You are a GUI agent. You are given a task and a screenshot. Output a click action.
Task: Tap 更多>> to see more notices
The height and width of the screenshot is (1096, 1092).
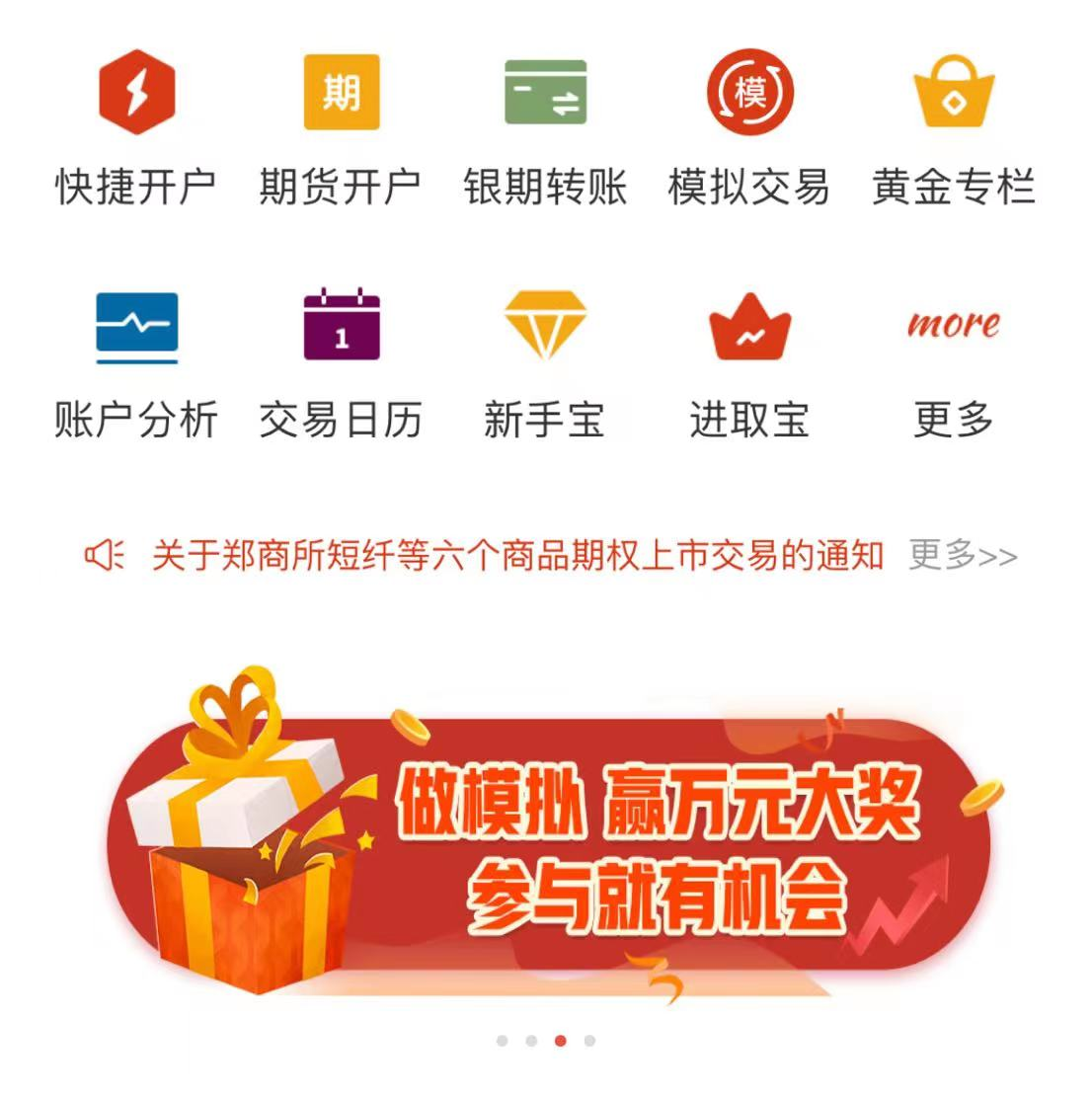pyautogui.click(x=963, y=556)
